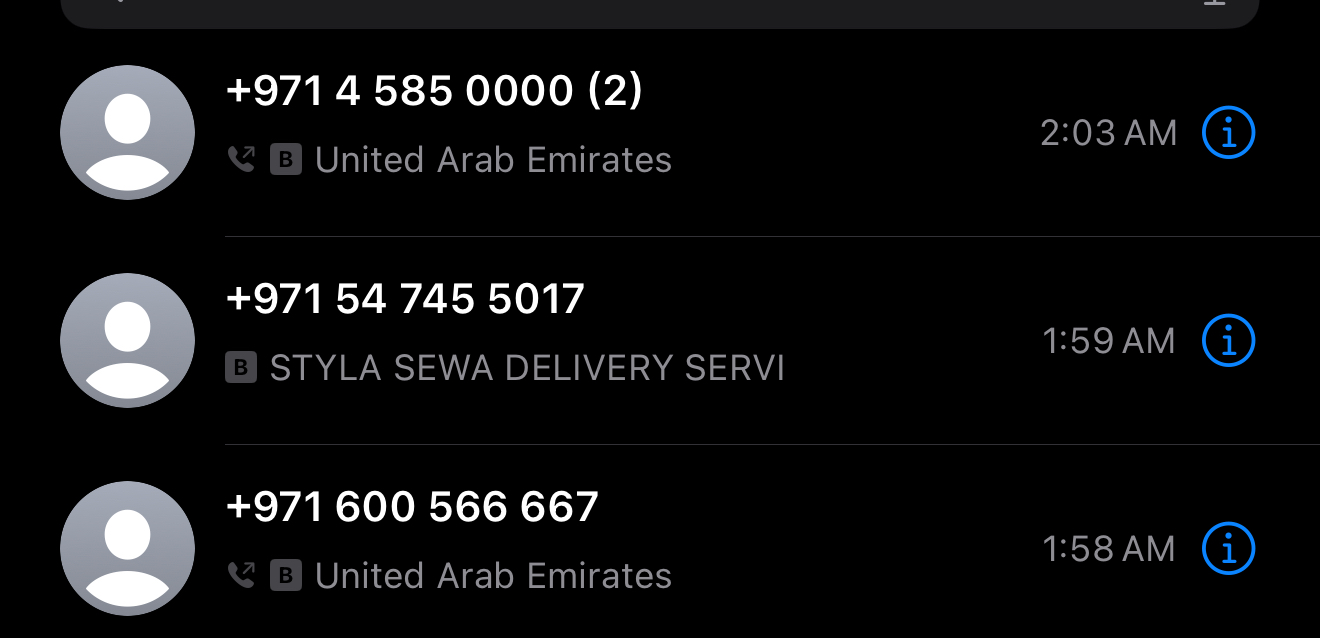Open info for +971 4 585 0000
This screenshot has width=1320, height=638.
(x=1227, y=133)
